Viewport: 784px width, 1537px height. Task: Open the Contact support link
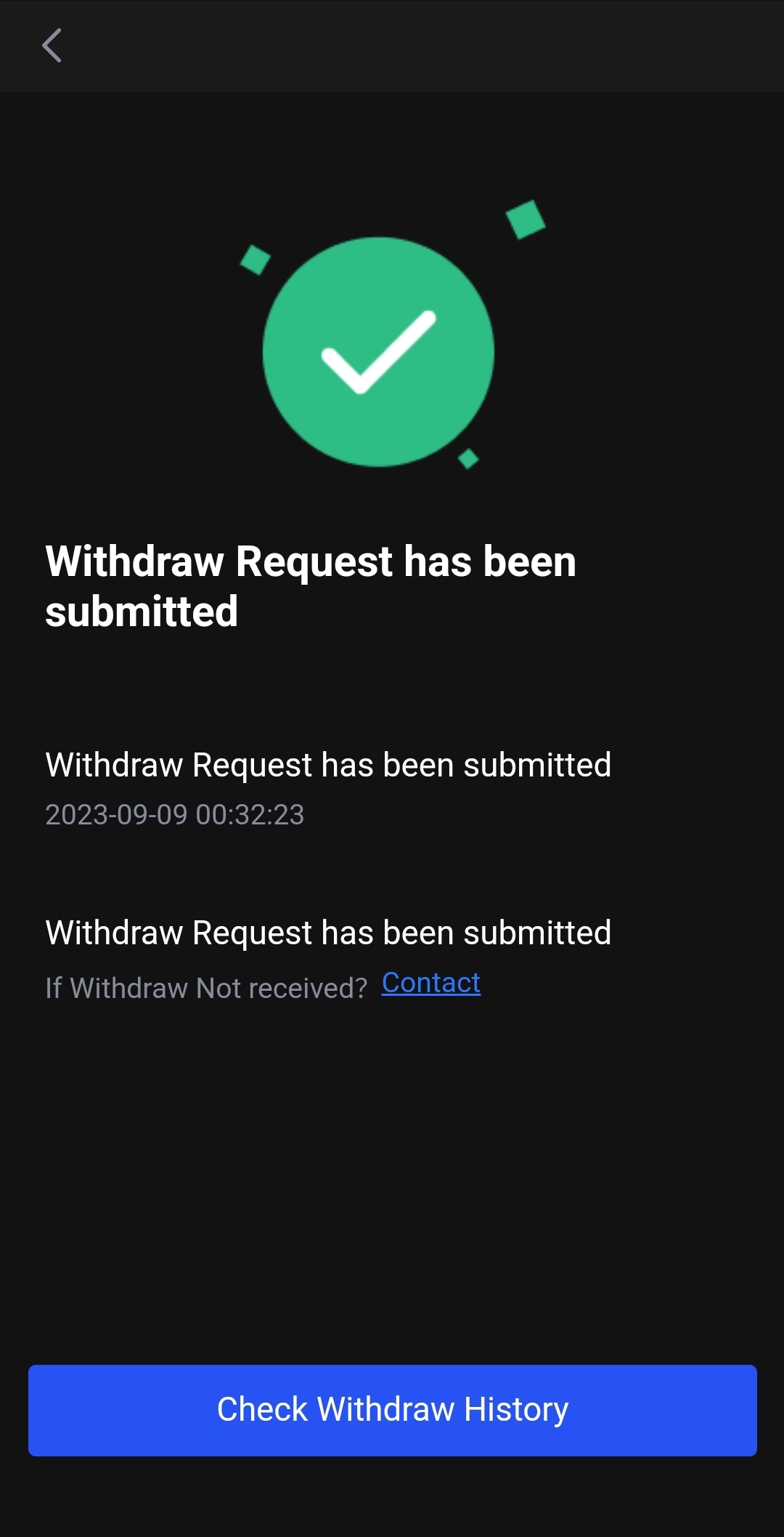point(430,984)
